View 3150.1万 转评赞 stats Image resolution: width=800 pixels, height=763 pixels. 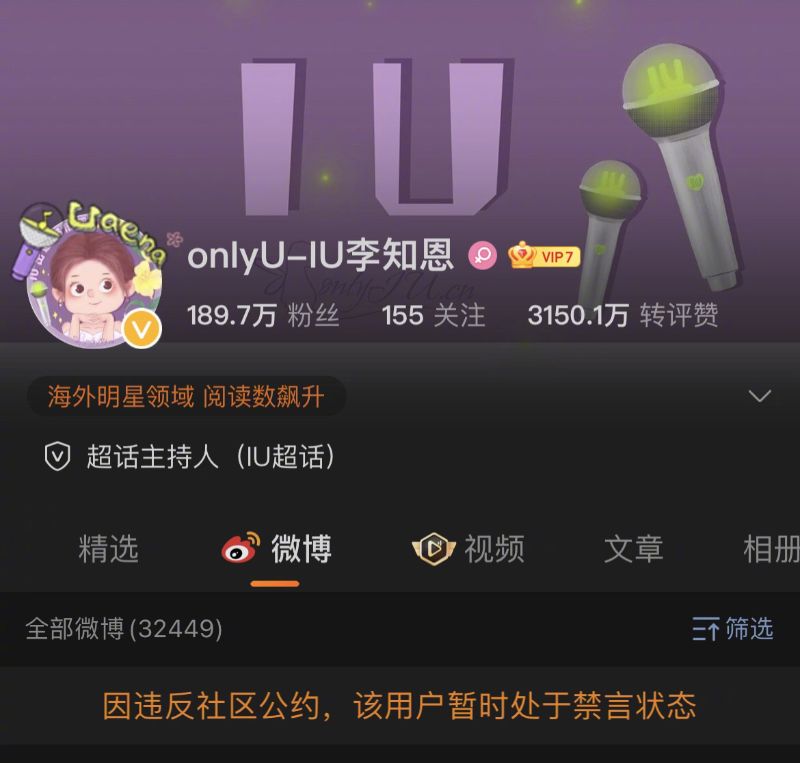(x=622, y=316)
